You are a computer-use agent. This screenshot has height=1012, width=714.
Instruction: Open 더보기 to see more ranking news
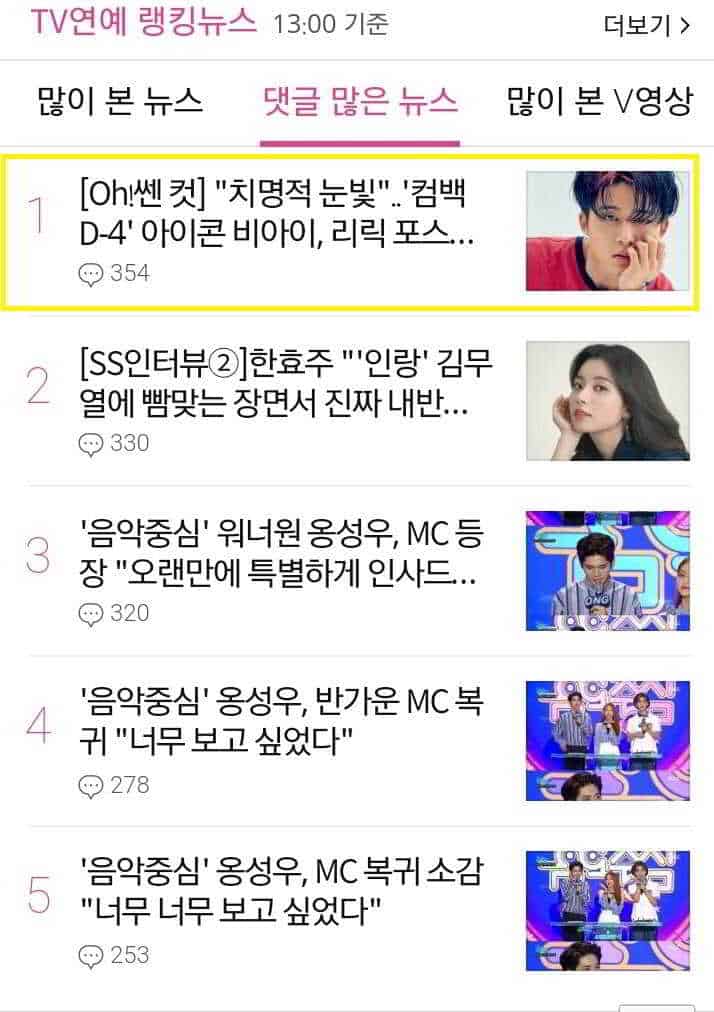click(x=647, y=26)
